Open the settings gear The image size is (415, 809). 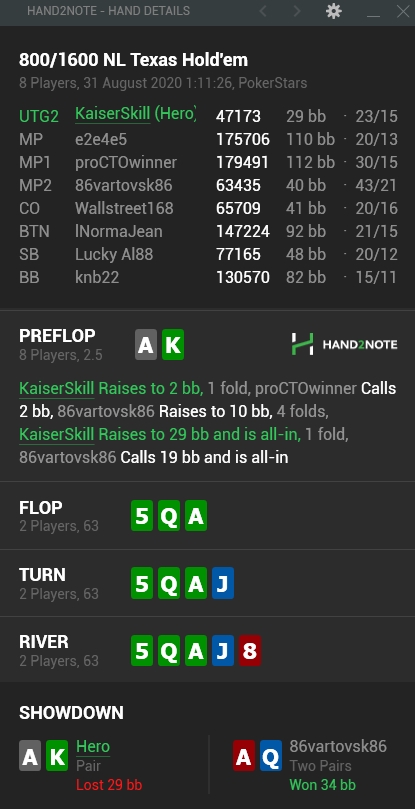(334, 11)
